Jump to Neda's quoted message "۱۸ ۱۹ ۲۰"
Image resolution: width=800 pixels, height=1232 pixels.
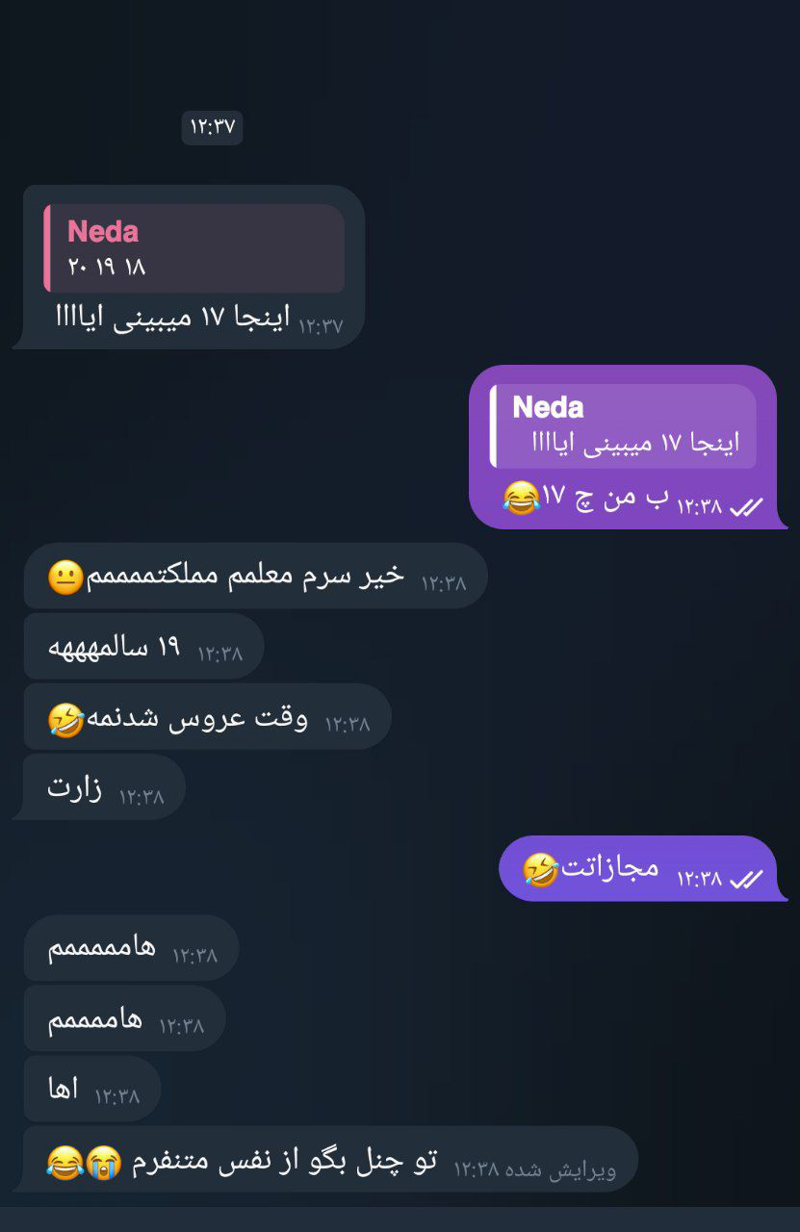point(194,249)
